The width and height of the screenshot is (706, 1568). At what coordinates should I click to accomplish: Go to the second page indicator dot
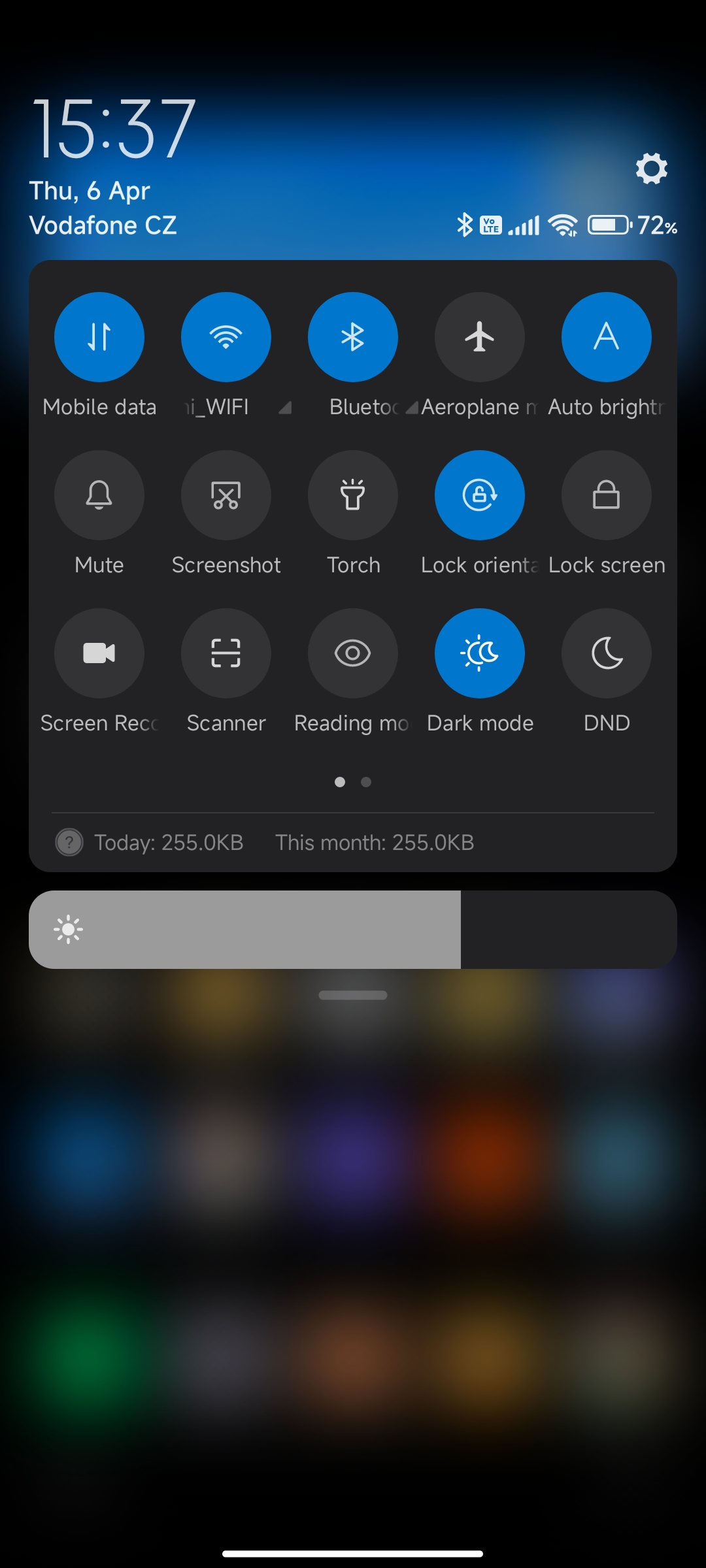[366, 782]
